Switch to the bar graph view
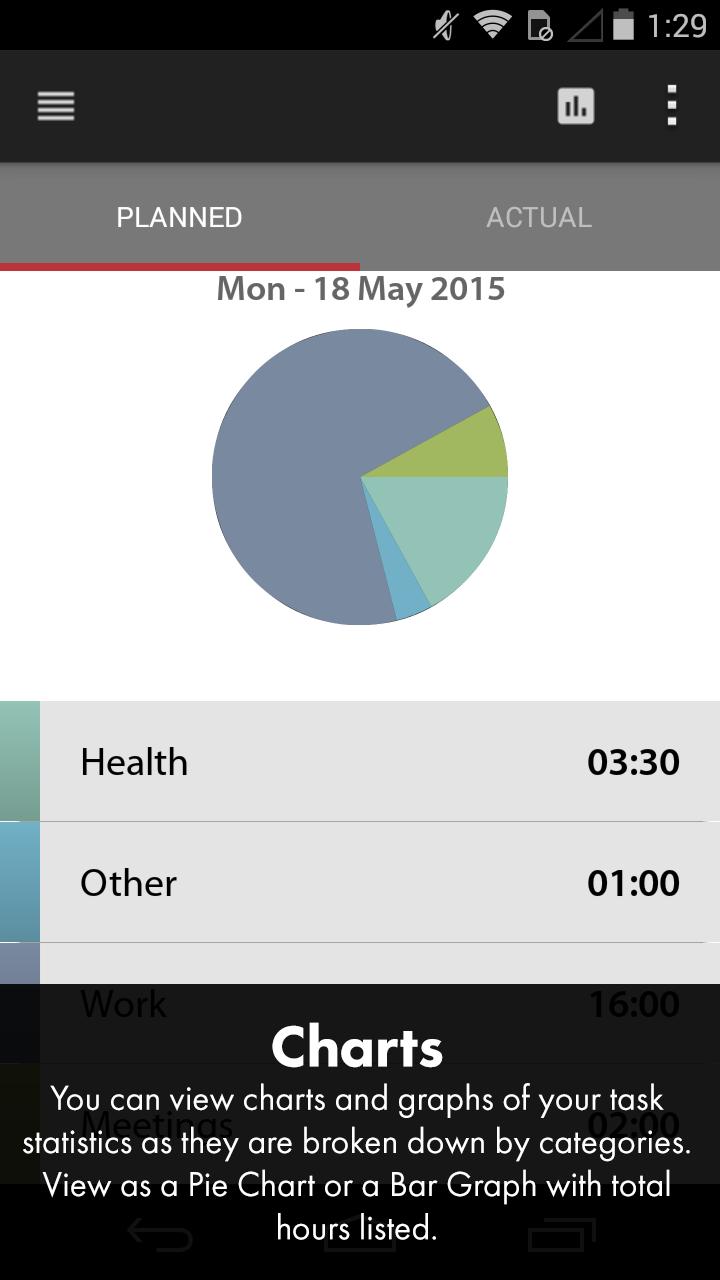Screen dimensions: 720x1280 pos(576,106)
